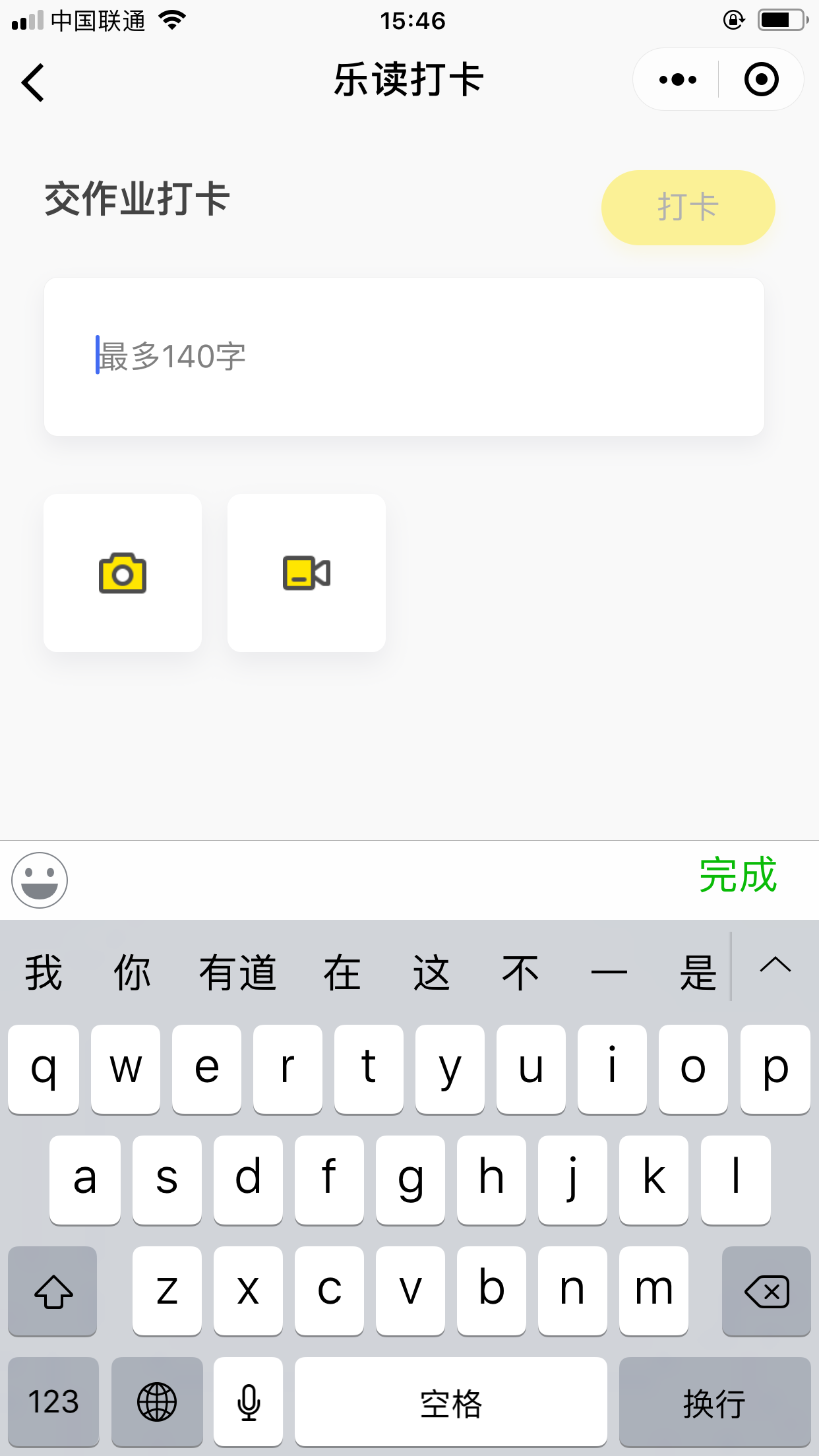819x1456 pixels.
Task: Open the emoji picker smiley
Action: pos(40,880)
